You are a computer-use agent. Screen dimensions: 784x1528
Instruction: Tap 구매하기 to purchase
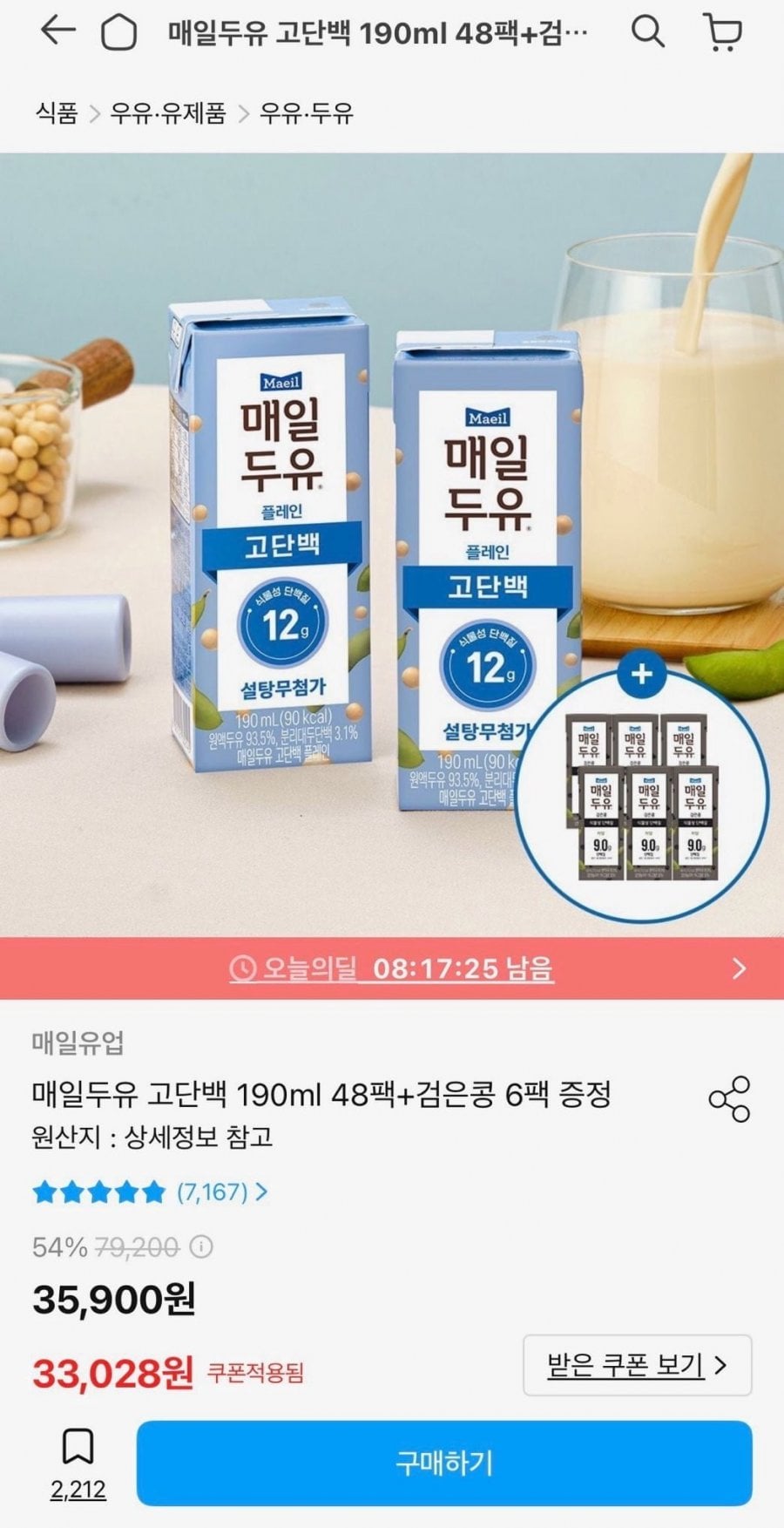[444, 1463]
